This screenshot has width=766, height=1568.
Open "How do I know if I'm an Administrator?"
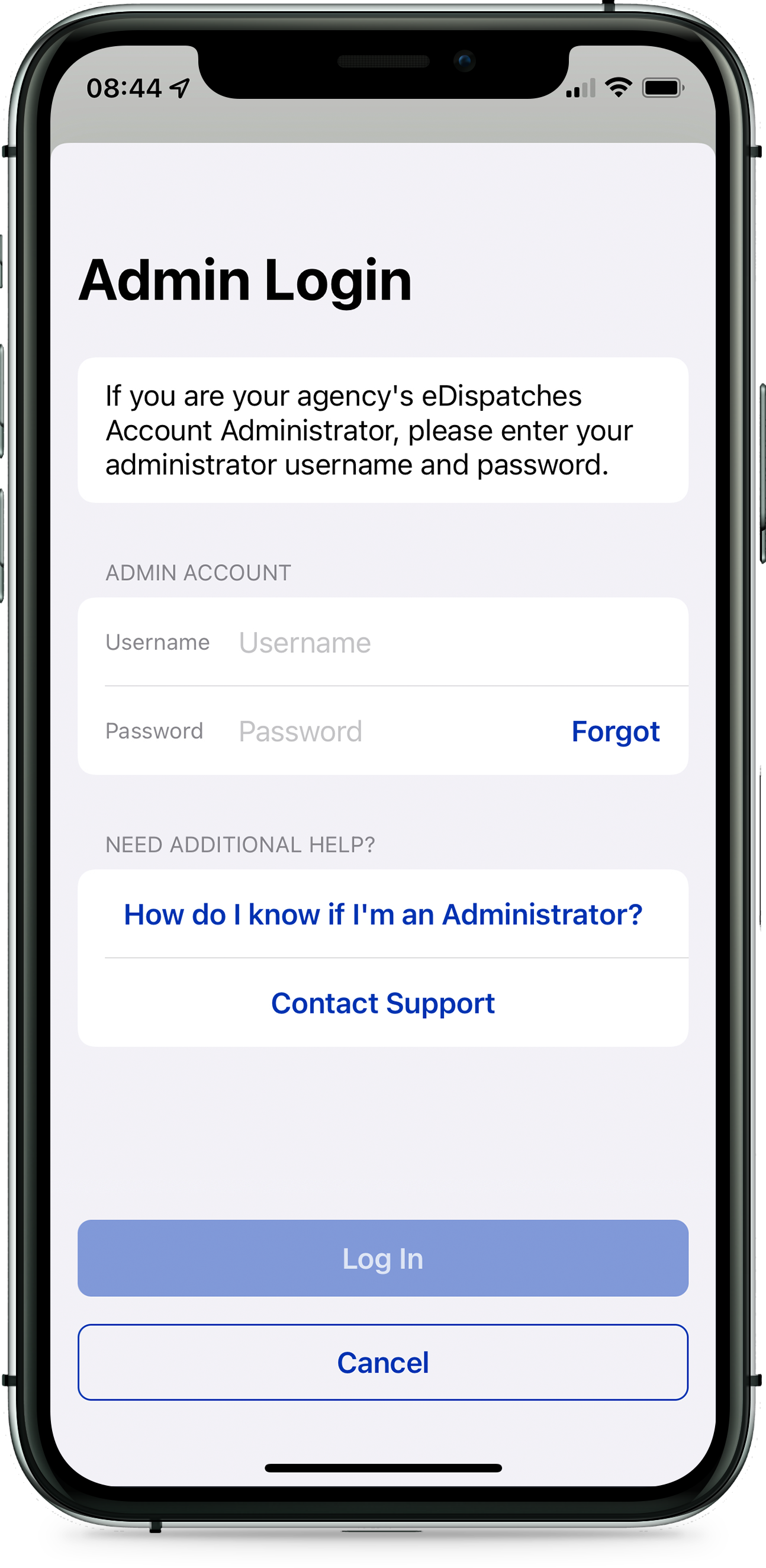point(383,915)
